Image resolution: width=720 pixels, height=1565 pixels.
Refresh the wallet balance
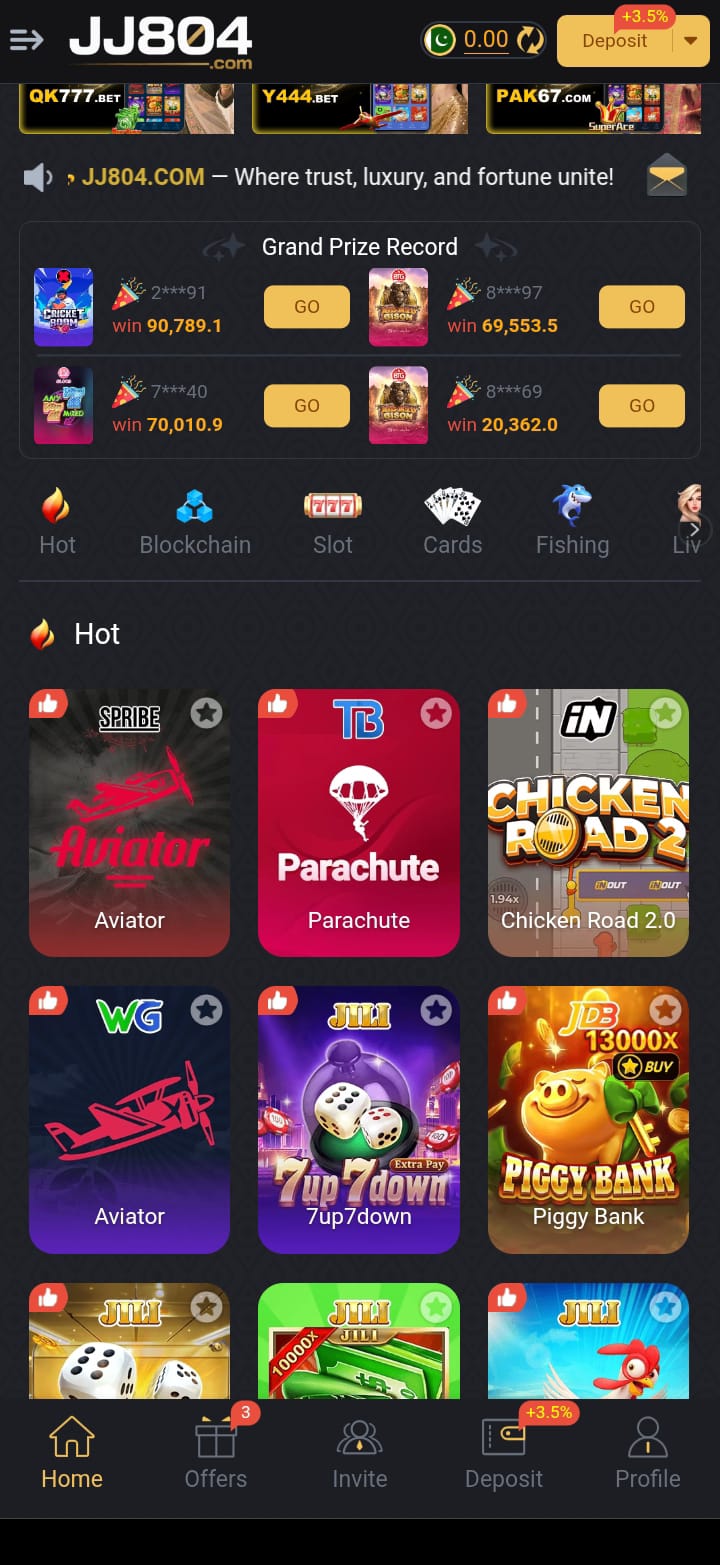pyautogui.click(x=530, y=40)
